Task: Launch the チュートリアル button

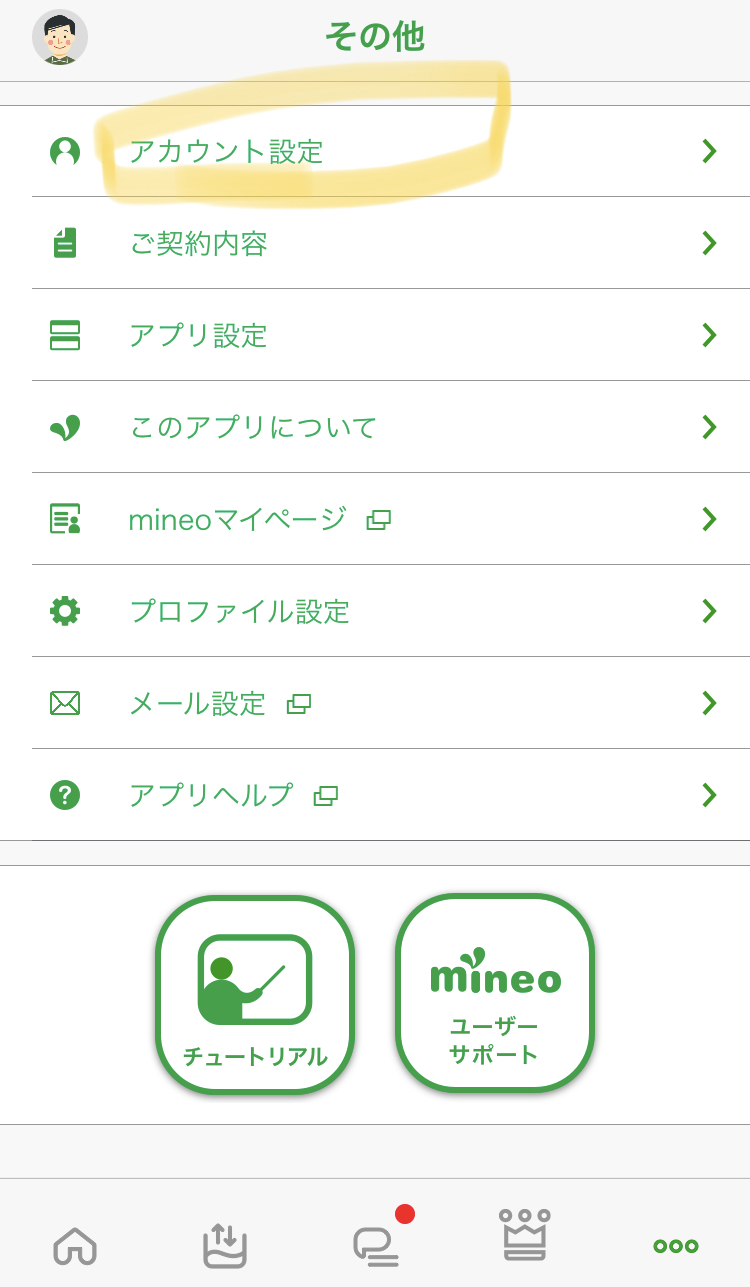Action: 255,993
